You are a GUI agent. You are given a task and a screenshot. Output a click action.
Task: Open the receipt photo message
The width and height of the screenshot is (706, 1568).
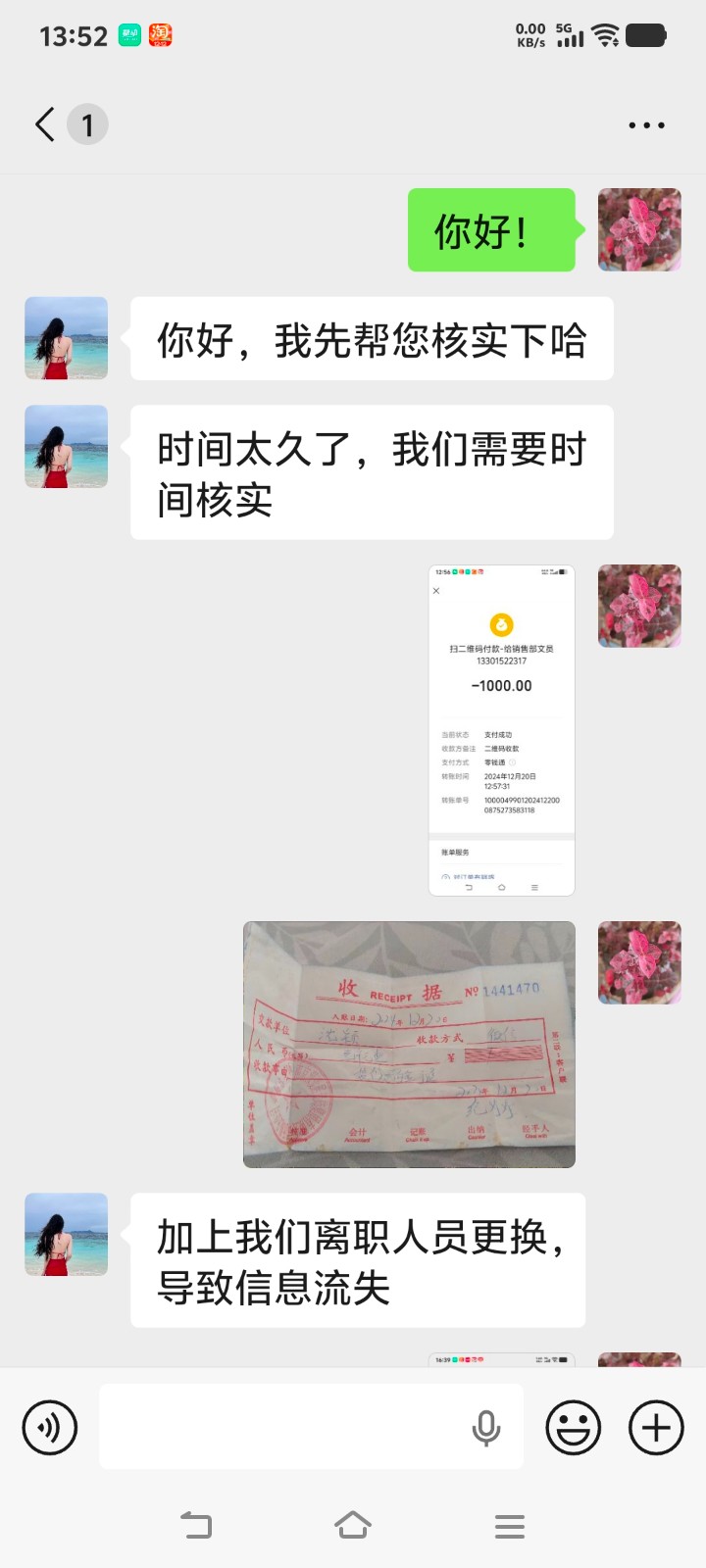[409, 1044]
